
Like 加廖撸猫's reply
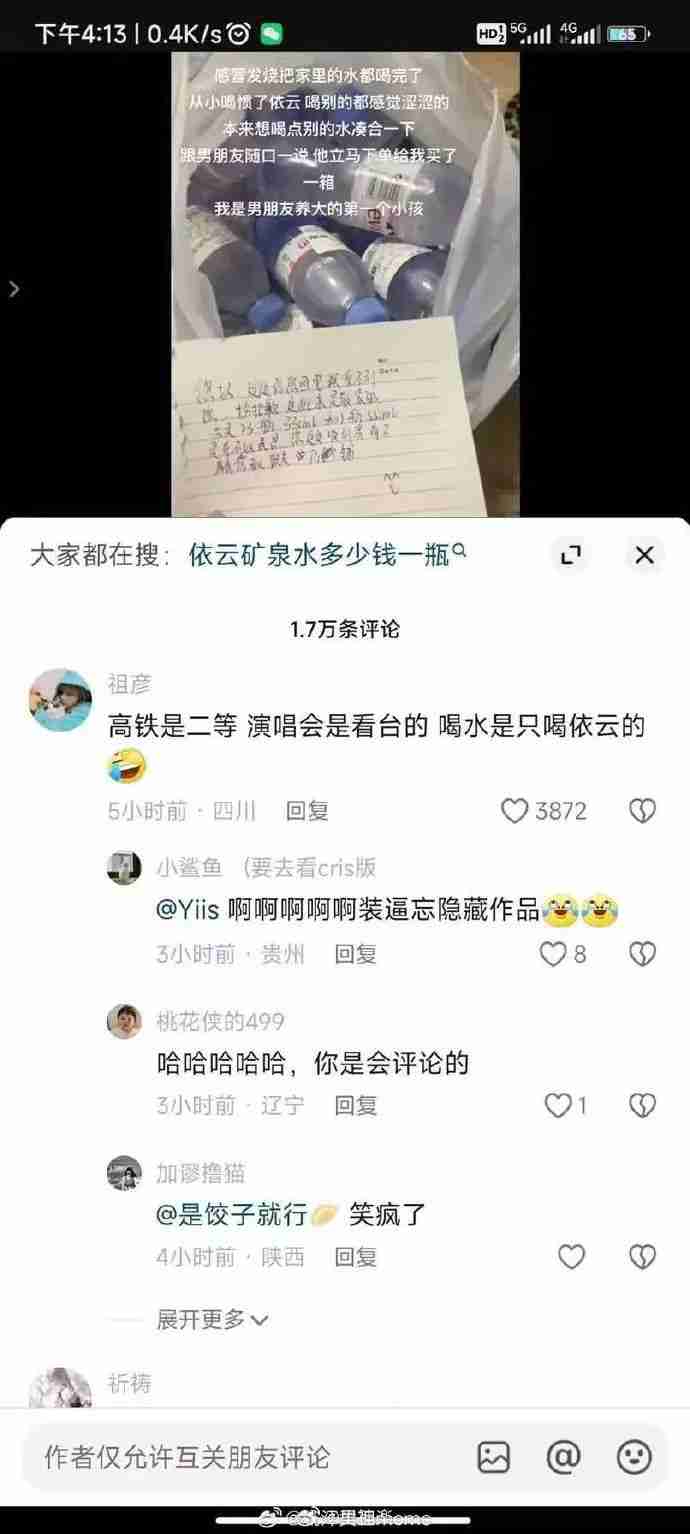(x=571, y=1256)
